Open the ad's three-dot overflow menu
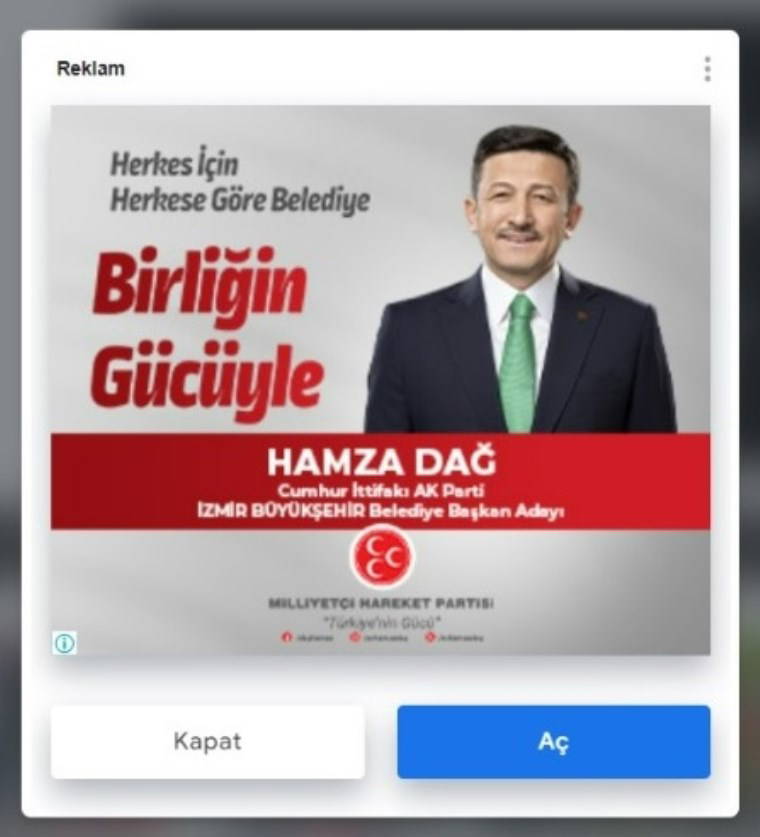 click(x=707, y=69)
